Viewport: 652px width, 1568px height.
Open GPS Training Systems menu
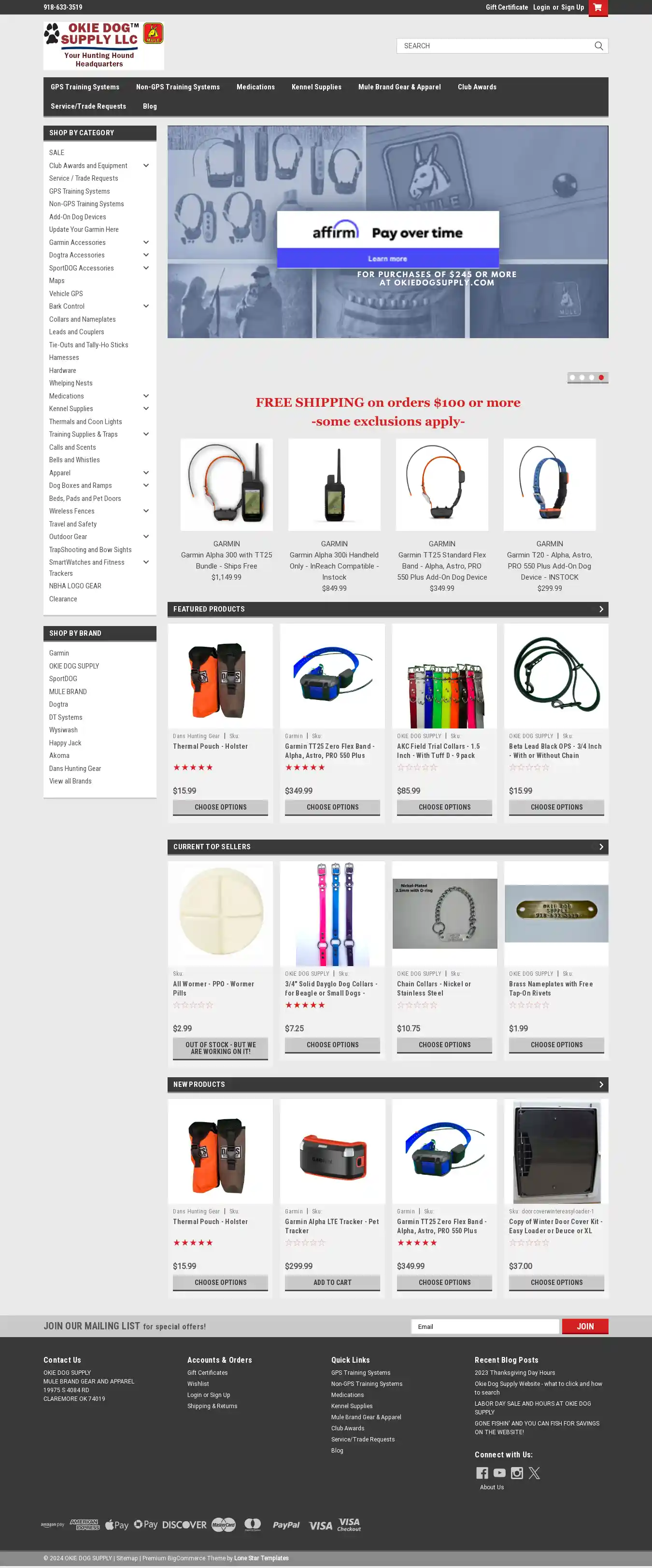point(85,87)
